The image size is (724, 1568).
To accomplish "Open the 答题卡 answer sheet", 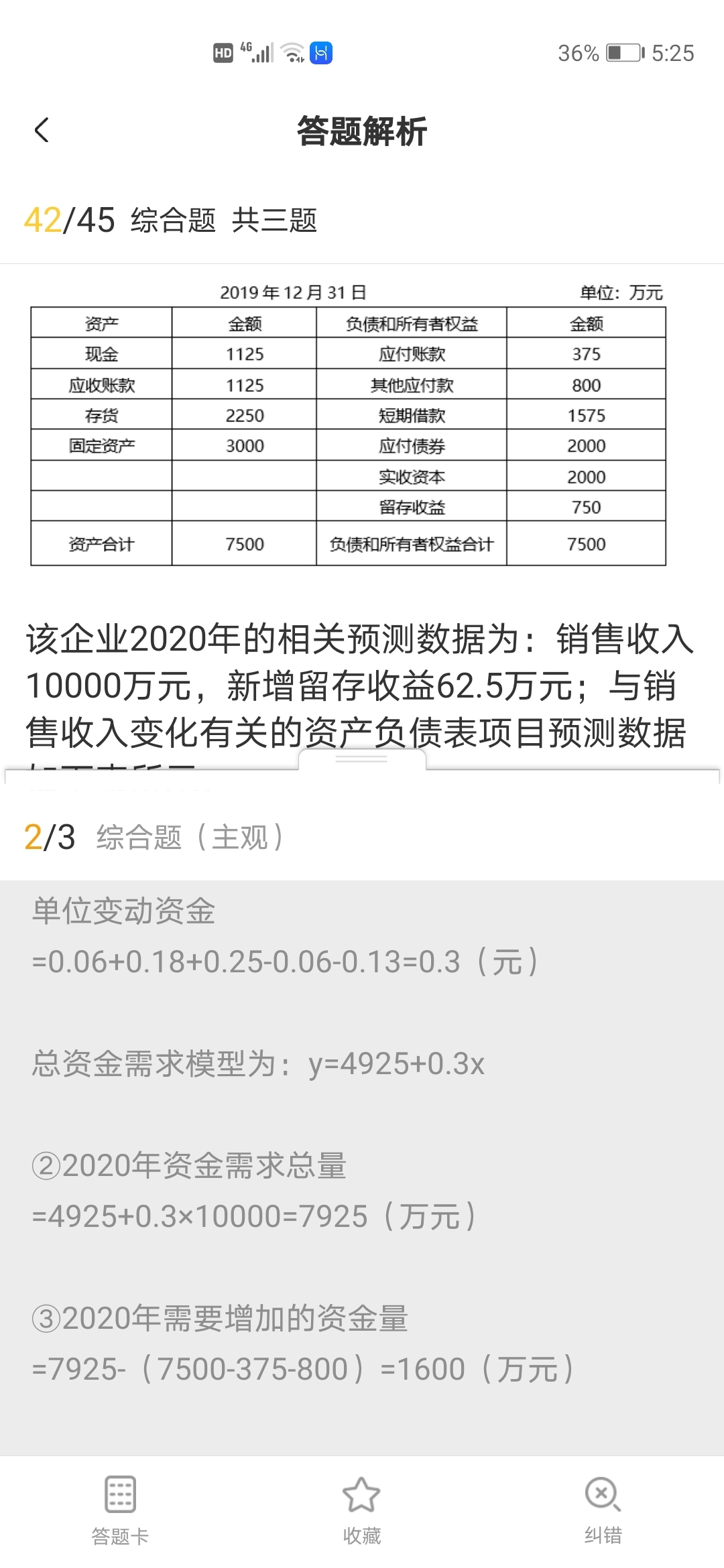I will click(120, 1509).
